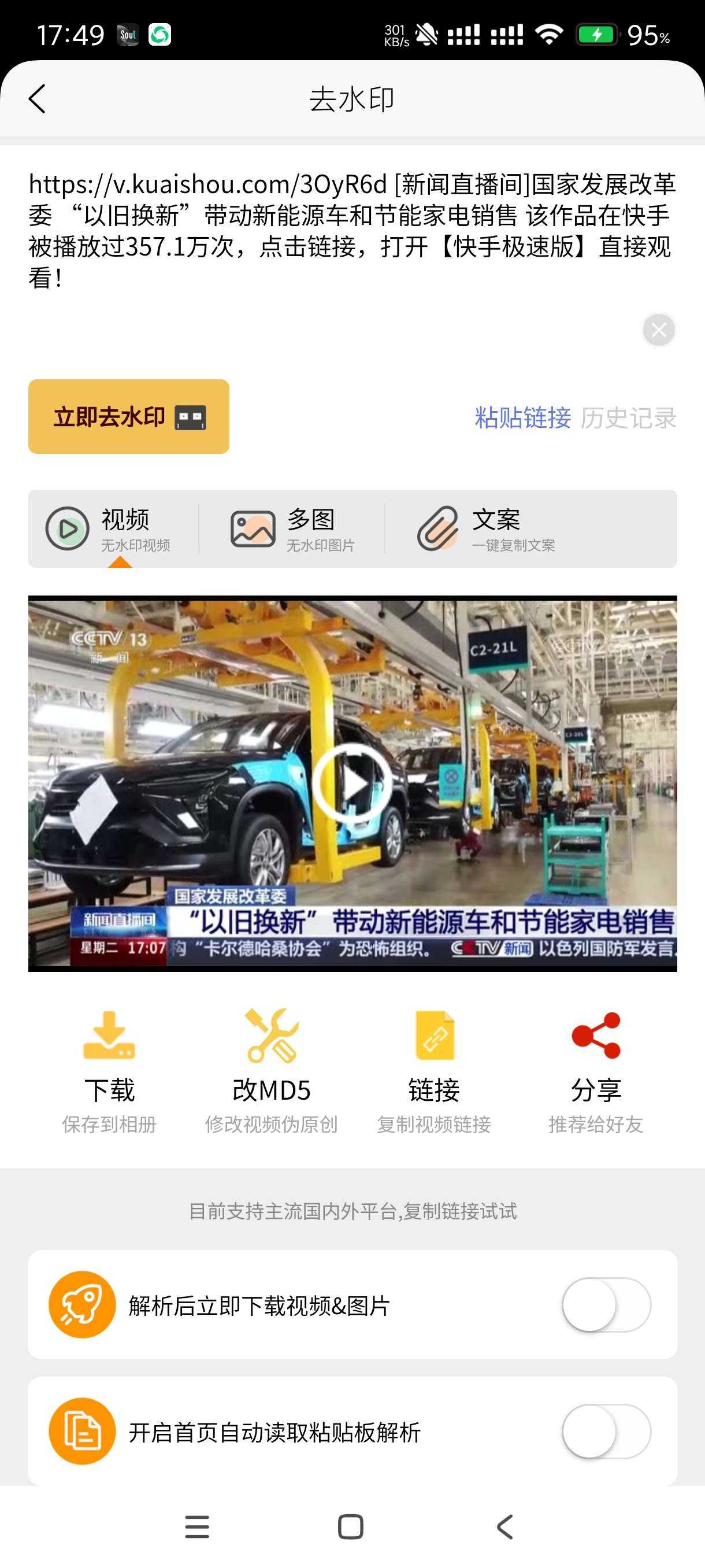
Task: Download the video to album
Action: [109, 1071]
